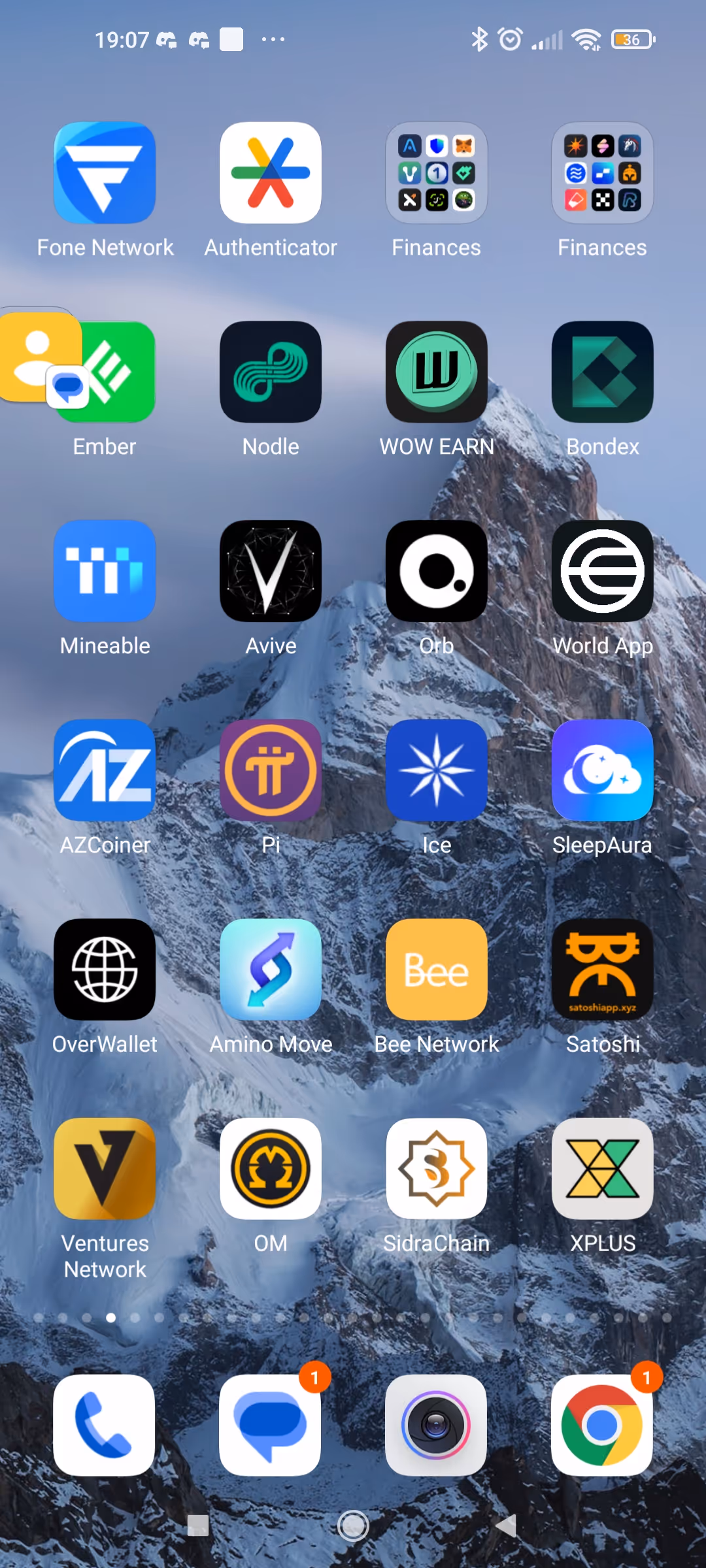Screen dimensions: 706x1568
Task: Launch the XPLUS app
Action: pyautogui.click(x=602, y=1169)
